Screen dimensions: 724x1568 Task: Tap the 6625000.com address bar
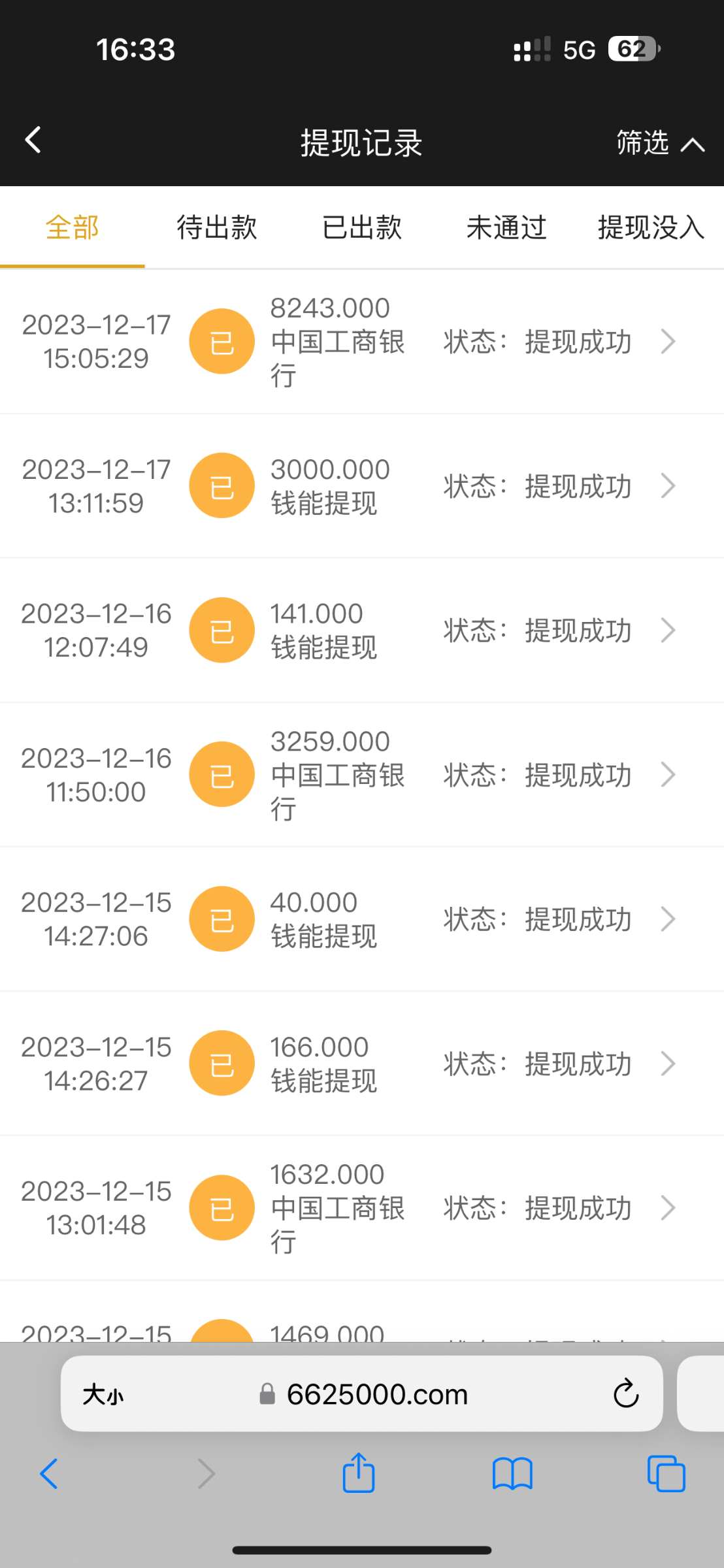tap(376, 1395)
